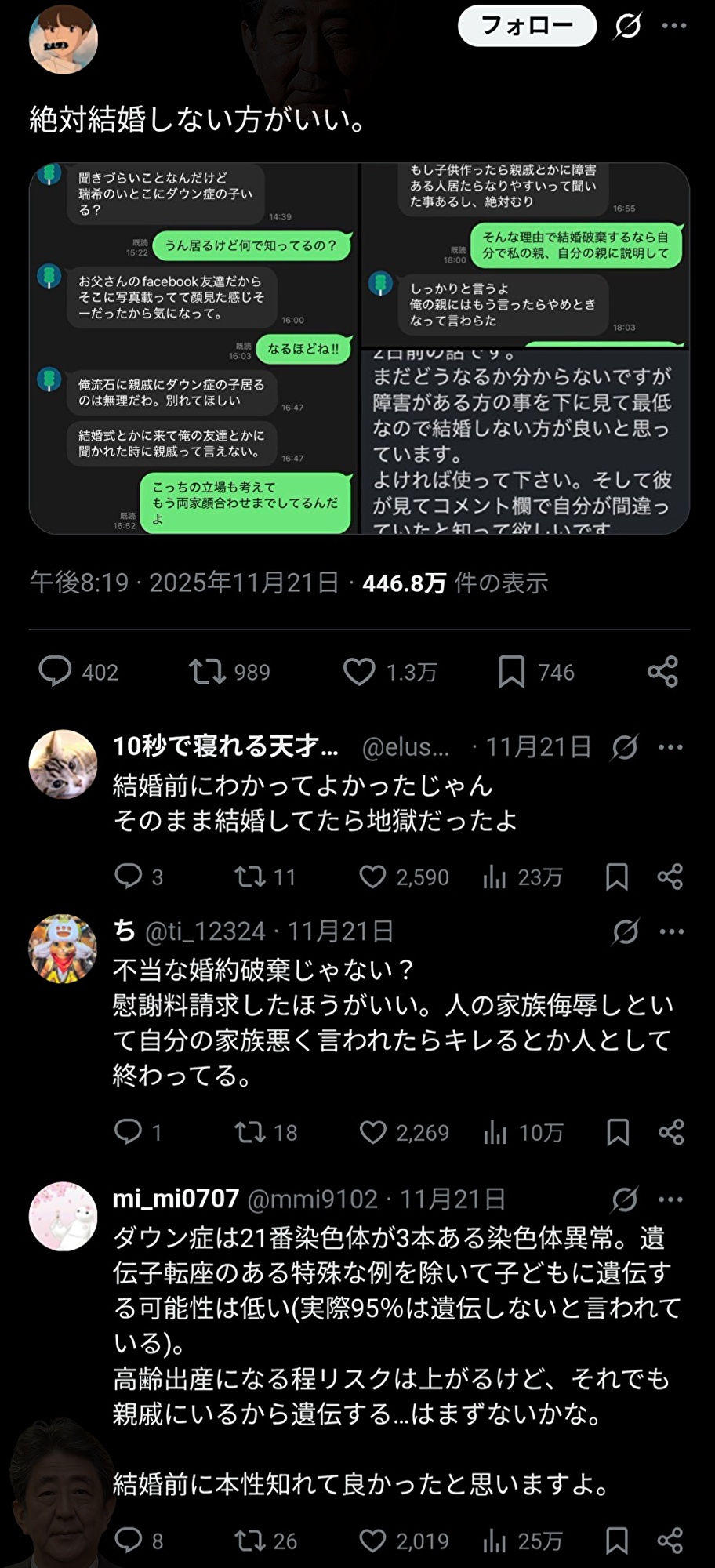The height and width of the screenshot is (1568, 715).
Task: Bookmark the main post with 746 bookmarks
Action: (511, 672)
